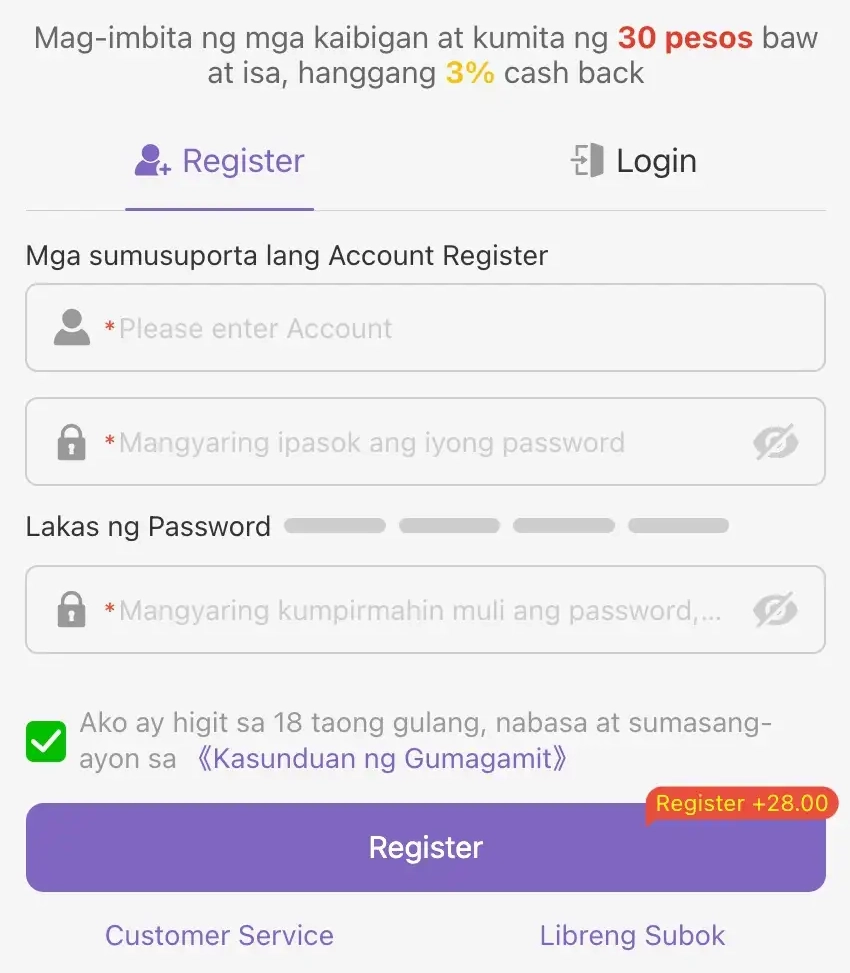Click the red Register +28.00 bonus badge
This screenshot has height=973, width=850.
click(740, 803)
